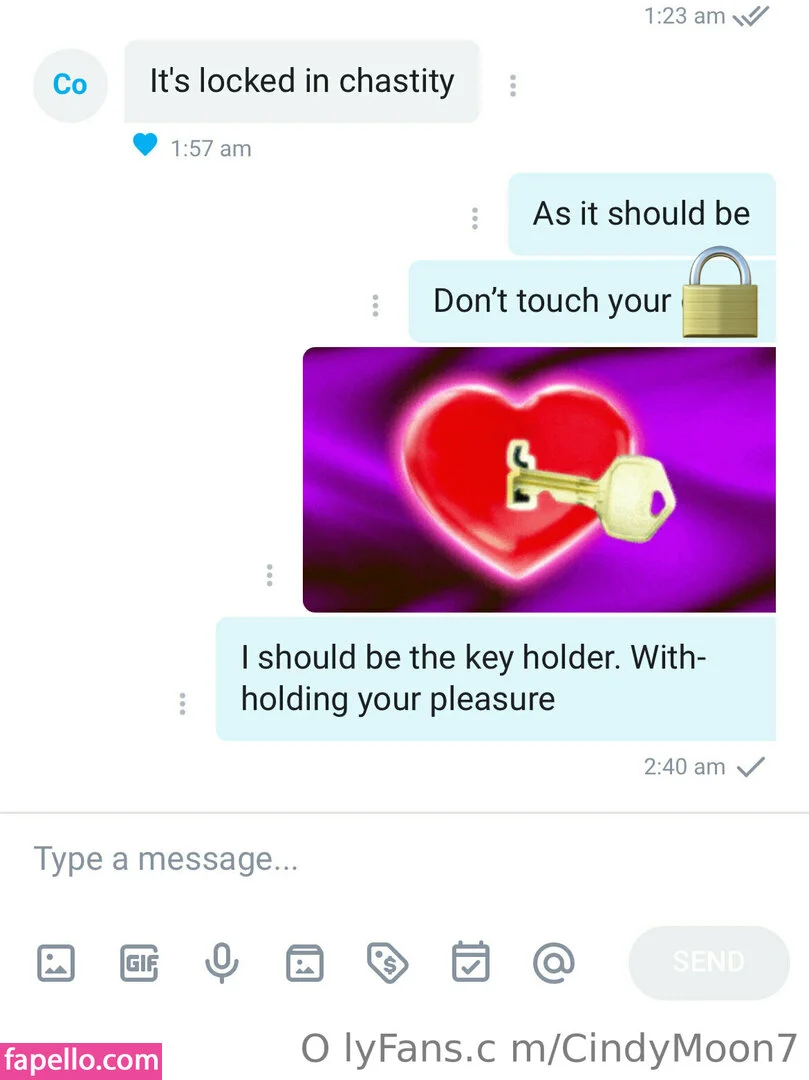
Task: Open options for "I should be the key holder" message
Action: (x=182, y=703)
